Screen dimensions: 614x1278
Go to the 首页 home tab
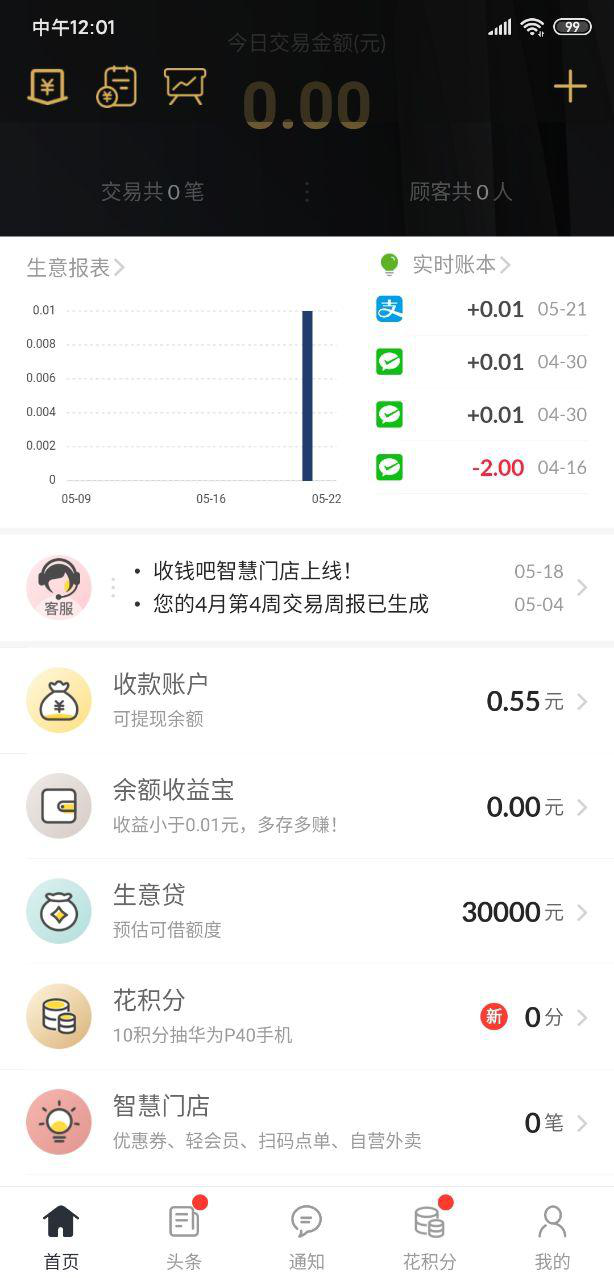61,1236
